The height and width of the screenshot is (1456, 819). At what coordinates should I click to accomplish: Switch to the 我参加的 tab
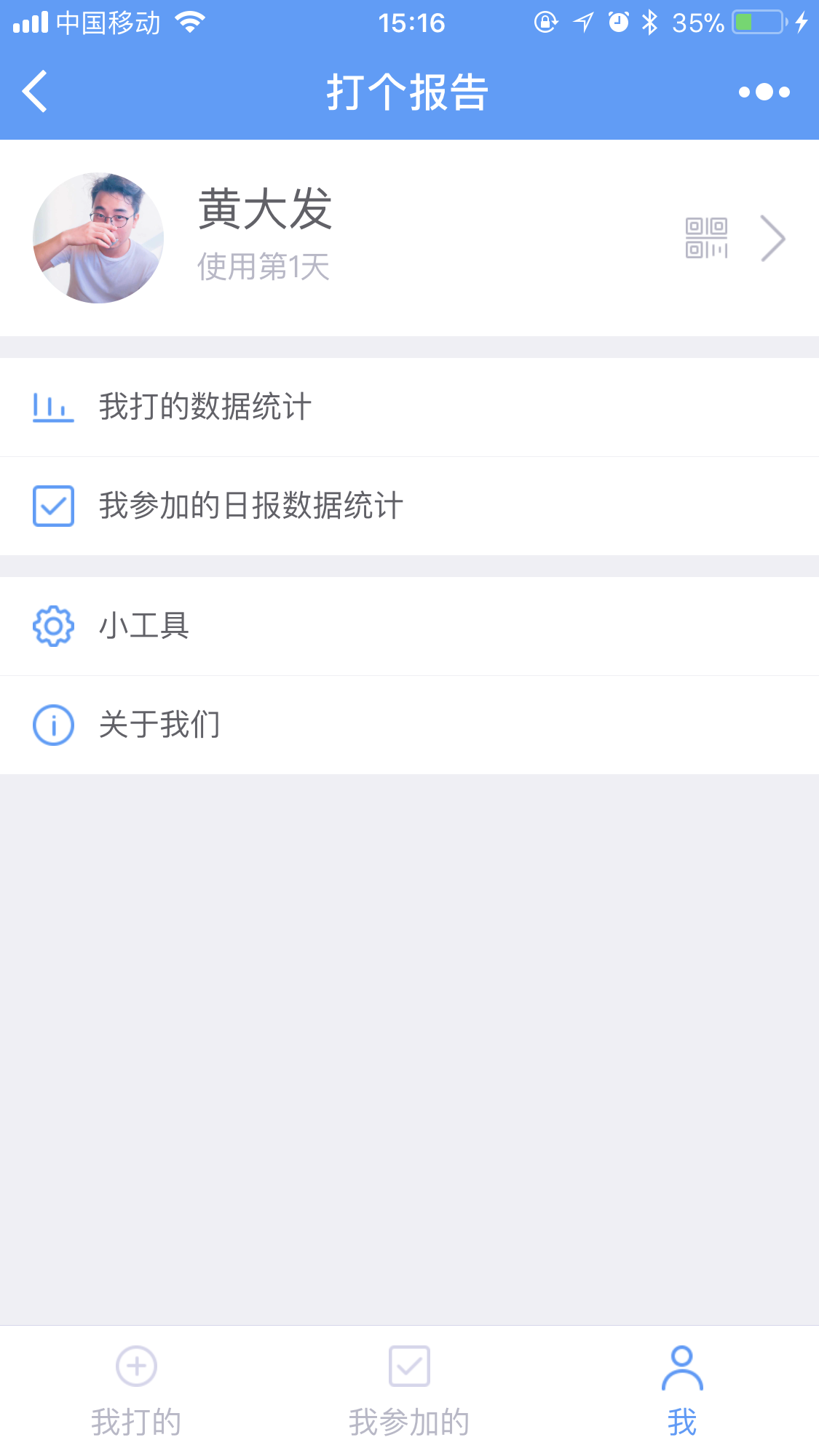409,1391
